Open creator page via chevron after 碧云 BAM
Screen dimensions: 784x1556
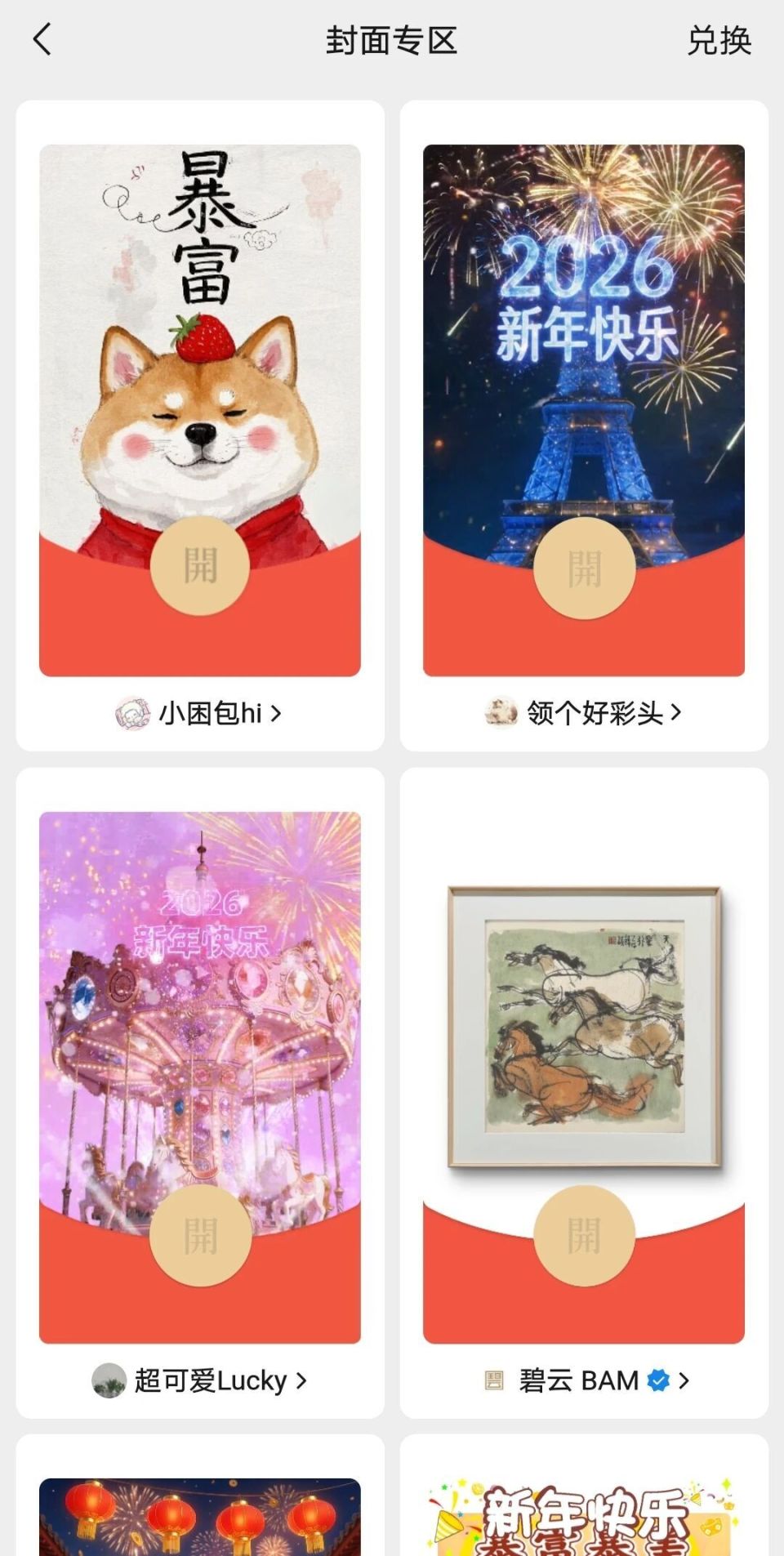point(686,1380)
